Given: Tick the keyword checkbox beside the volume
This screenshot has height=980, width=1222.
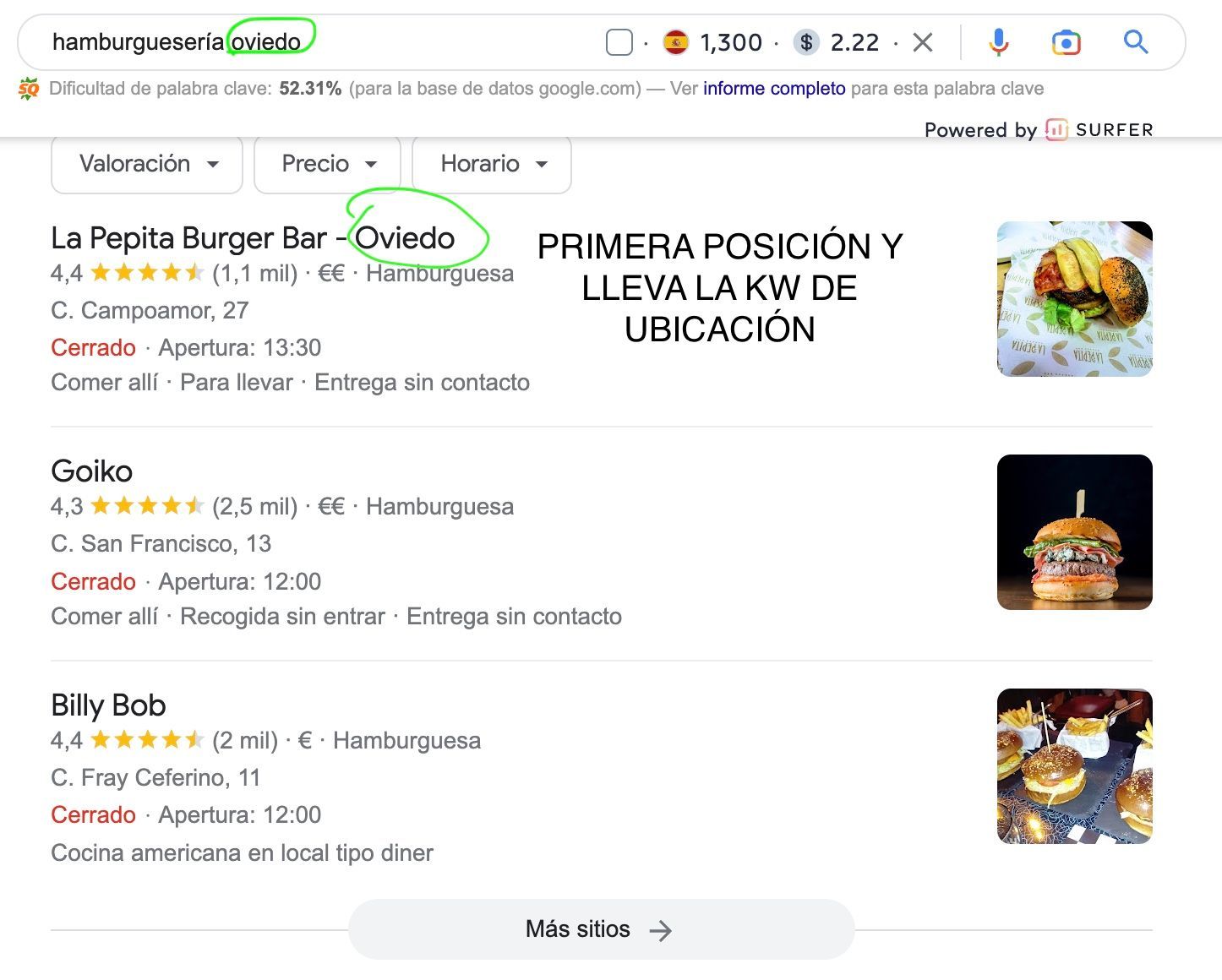Looking at the screenshot, I should pos(619,42).
